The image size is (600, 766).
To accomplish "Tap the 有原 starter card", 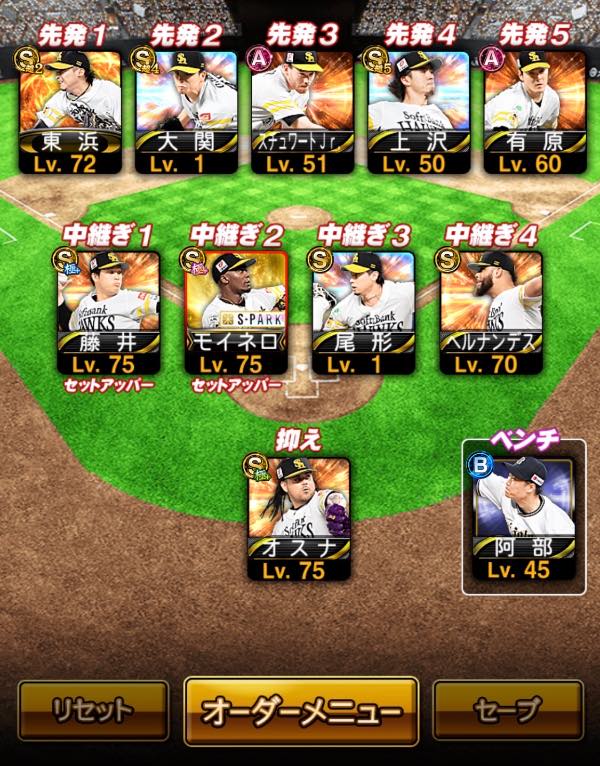I will tap(533, 112).
